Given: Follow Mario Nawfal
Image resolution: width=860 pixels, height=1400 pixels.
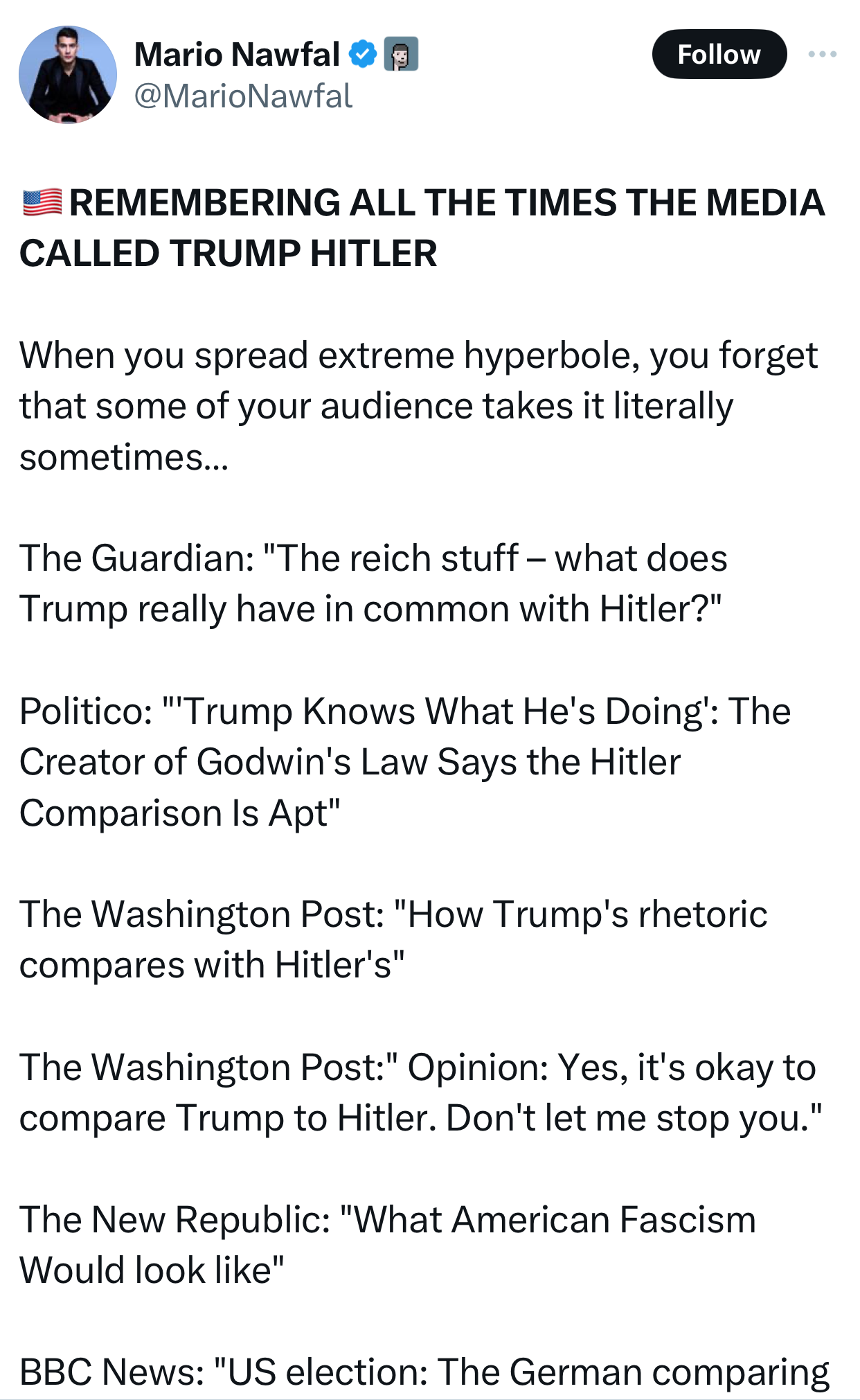Looking at the screenshot, I should (719, 54).
